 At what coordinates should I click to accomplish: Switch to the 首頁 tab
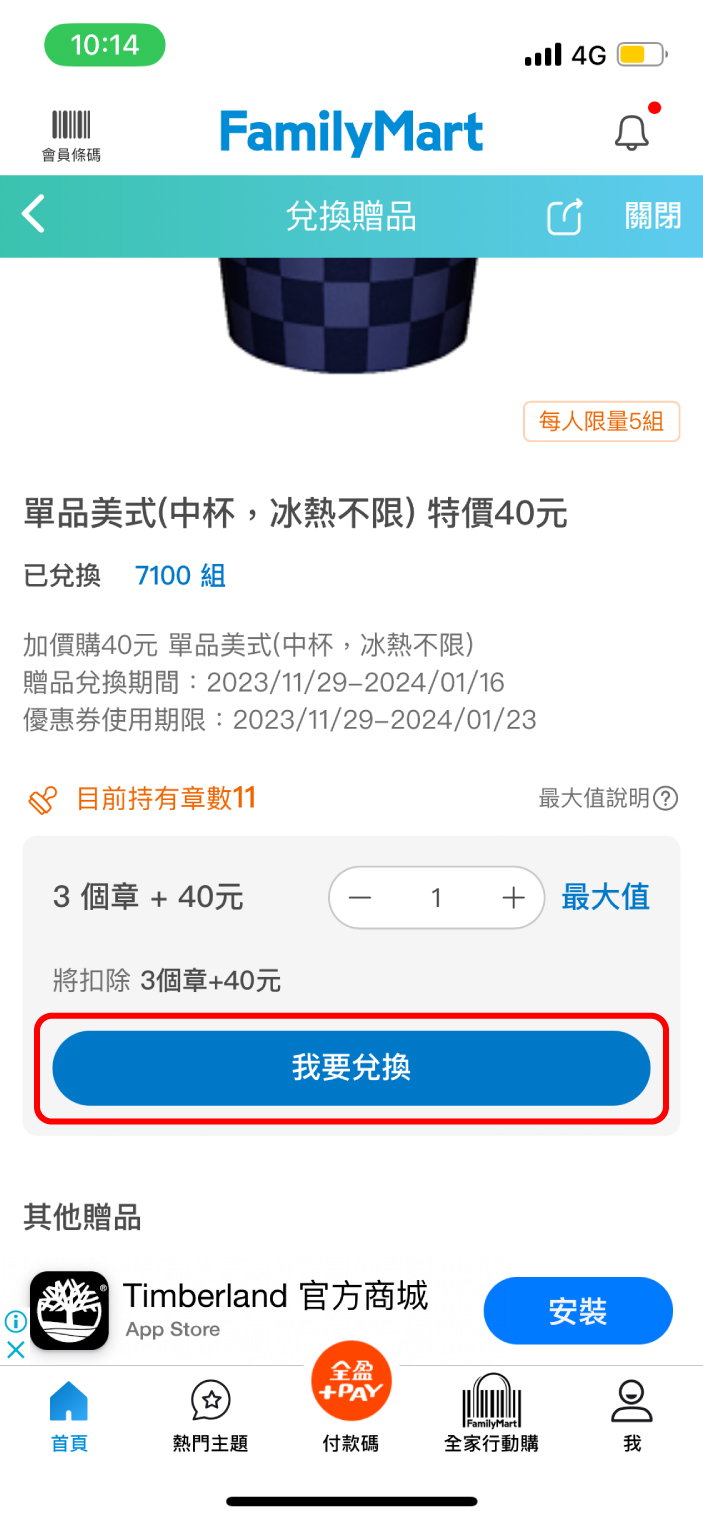[x=69, y=1415]
